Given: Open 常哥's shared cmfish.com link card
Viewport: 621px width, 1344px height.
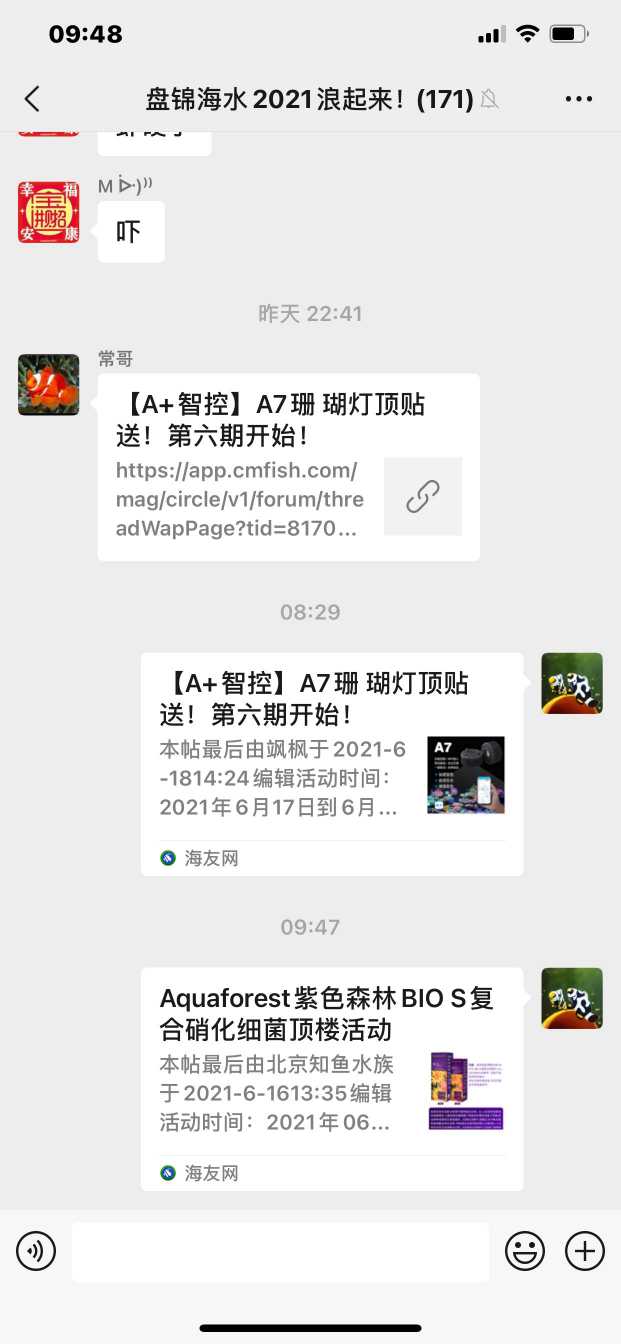Looking at the screenshot, I should point(288,467).
